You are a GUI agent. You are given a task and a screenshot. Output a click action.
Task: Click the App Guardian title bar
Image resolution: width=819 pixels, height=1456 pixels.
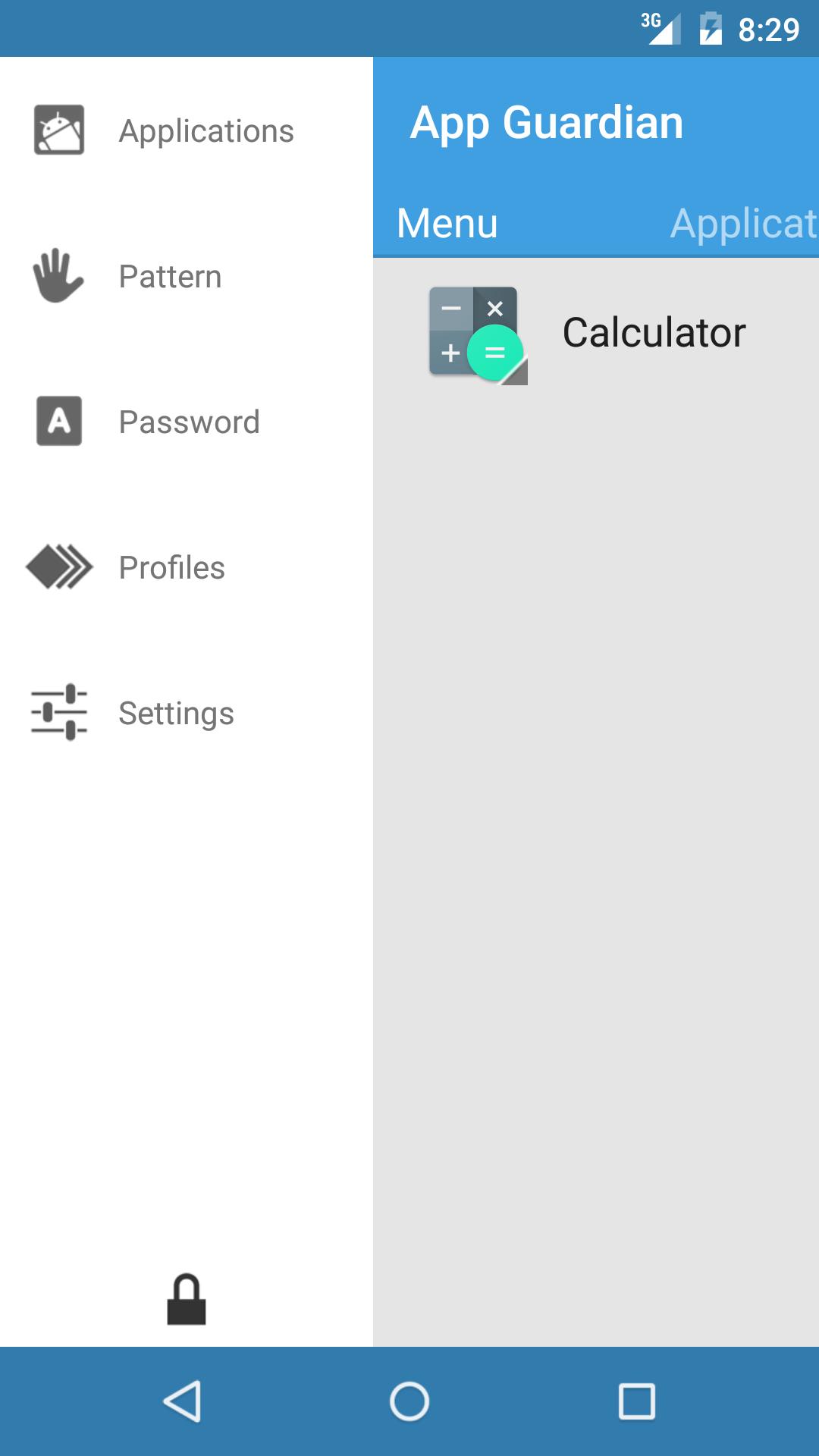tap(546, 121)
